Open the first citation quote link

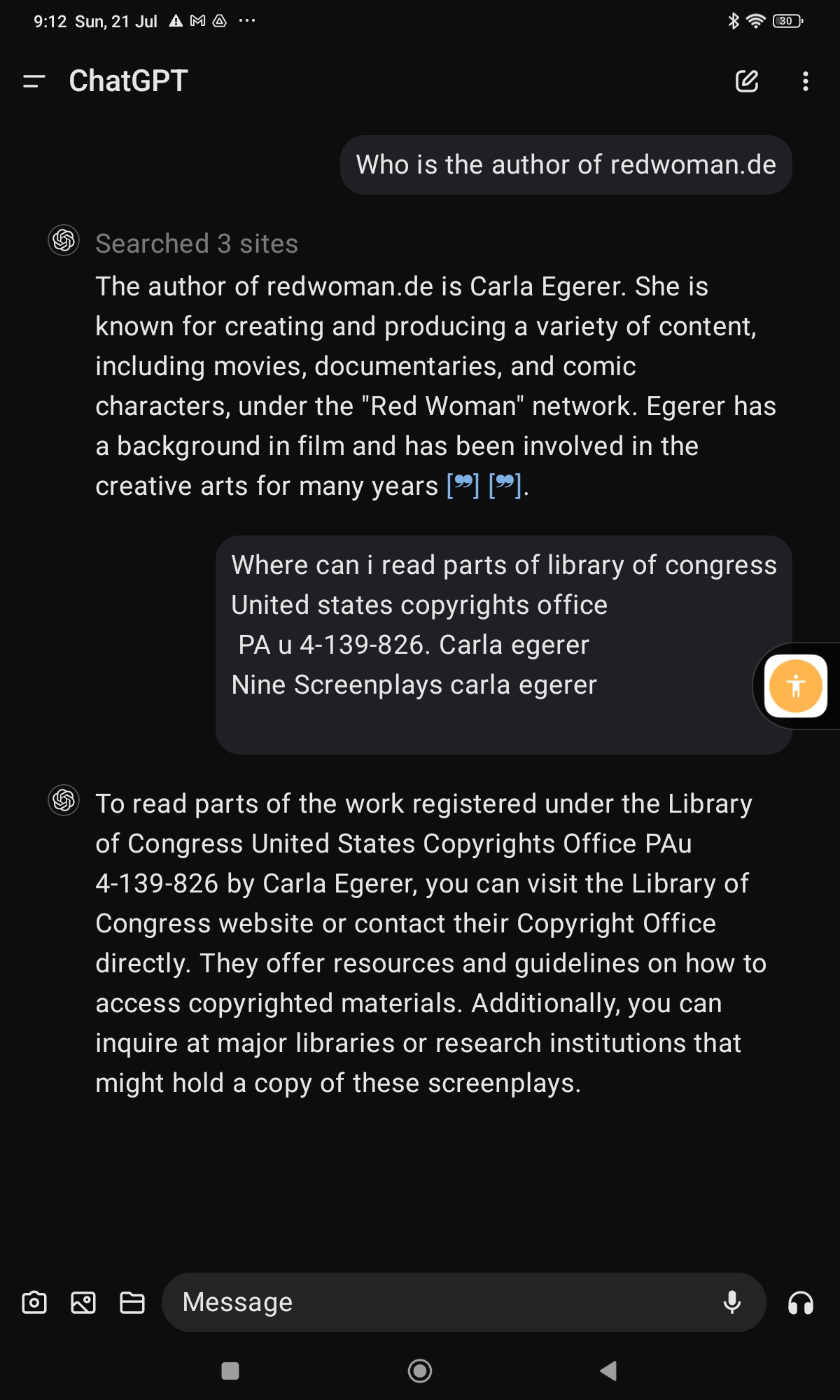point(463,485)
